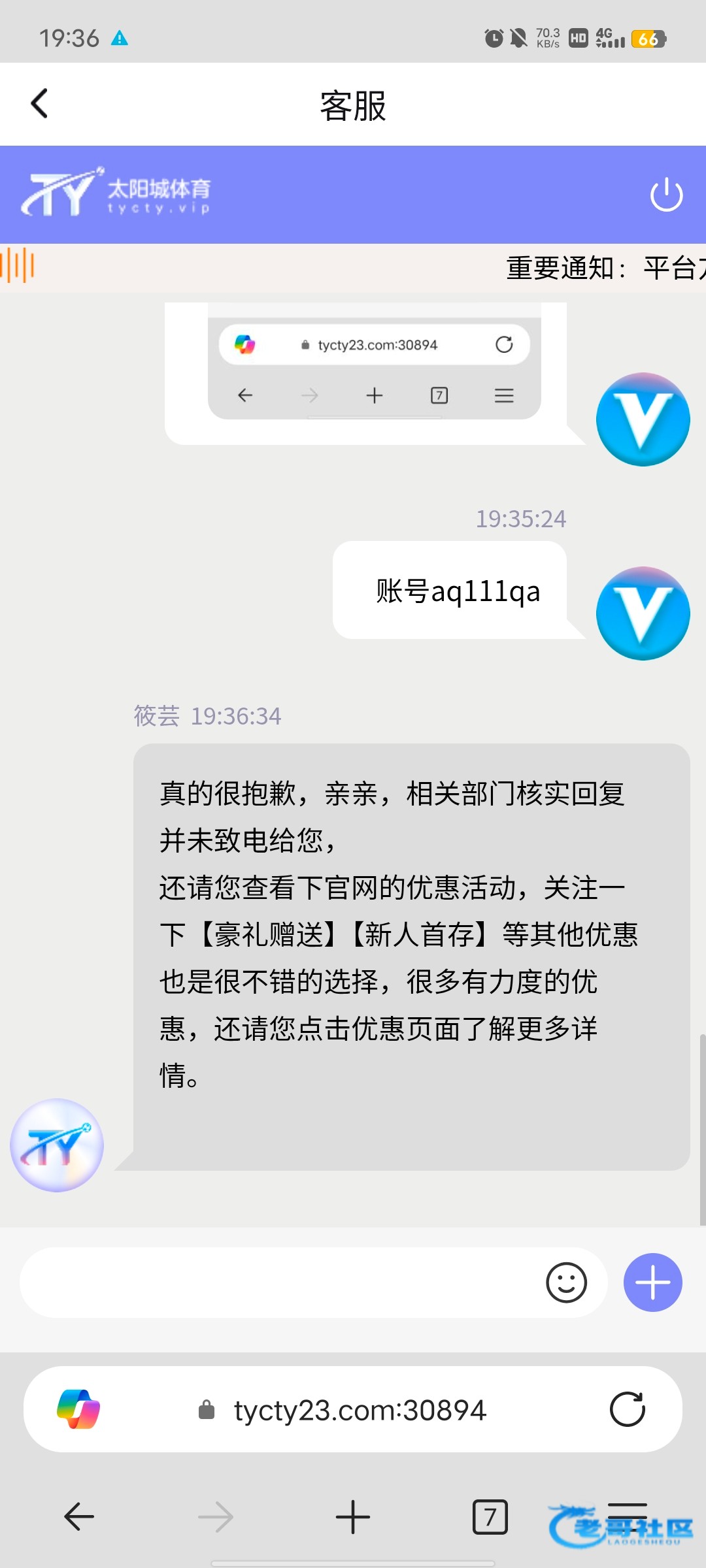Open the Copilot icon in the address bar
This screenshot has height=1568, width=706.
point(78,1409)
